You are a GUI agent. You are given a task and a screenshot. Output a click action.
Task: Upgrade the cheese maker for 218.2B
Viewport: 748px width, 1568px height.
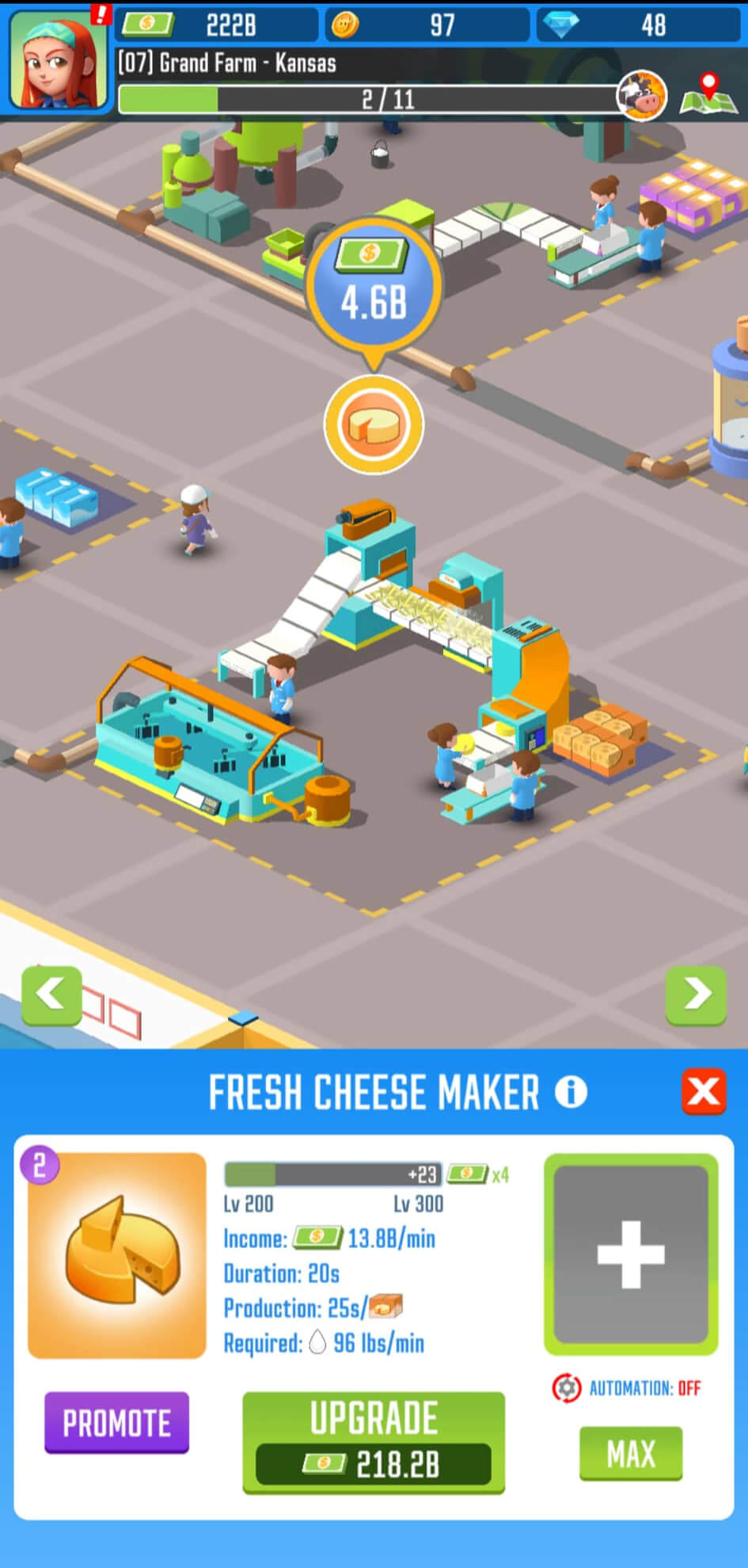(x=374, y=1442)
